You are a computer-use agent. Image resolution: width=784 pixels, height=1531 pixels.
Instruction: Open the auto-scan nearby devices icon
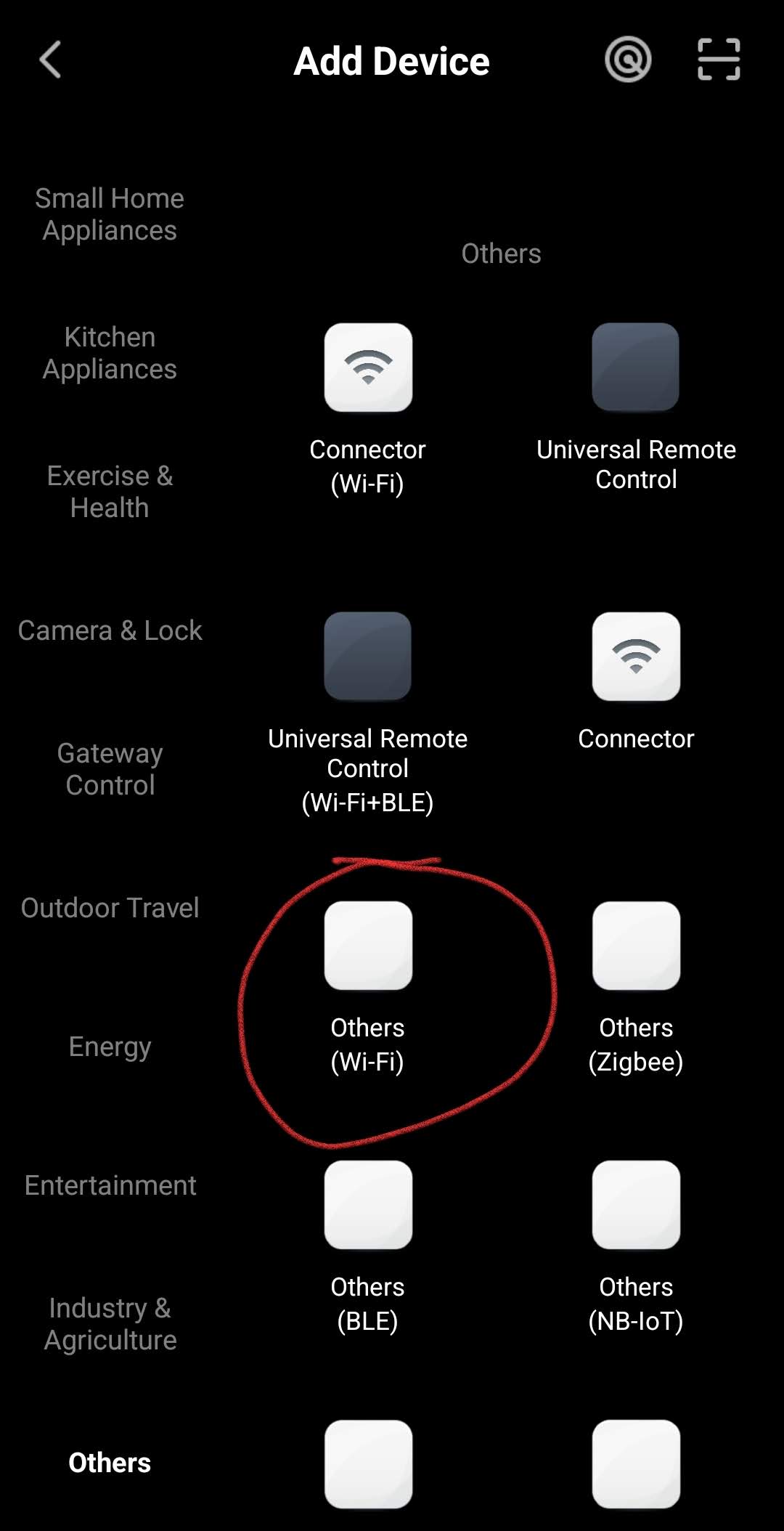pos(628,60)
